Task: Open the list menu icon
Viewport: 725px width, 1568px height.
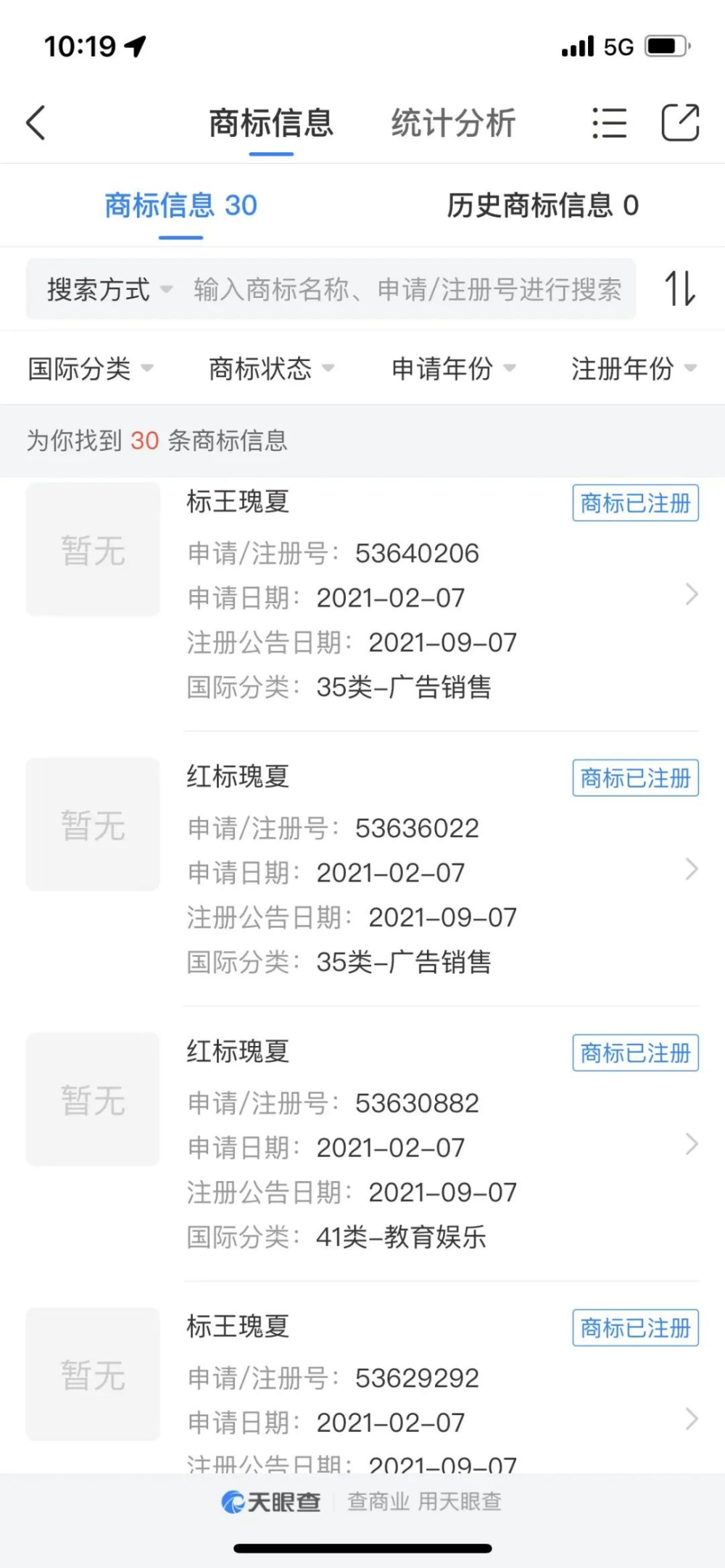Action: 609,123
